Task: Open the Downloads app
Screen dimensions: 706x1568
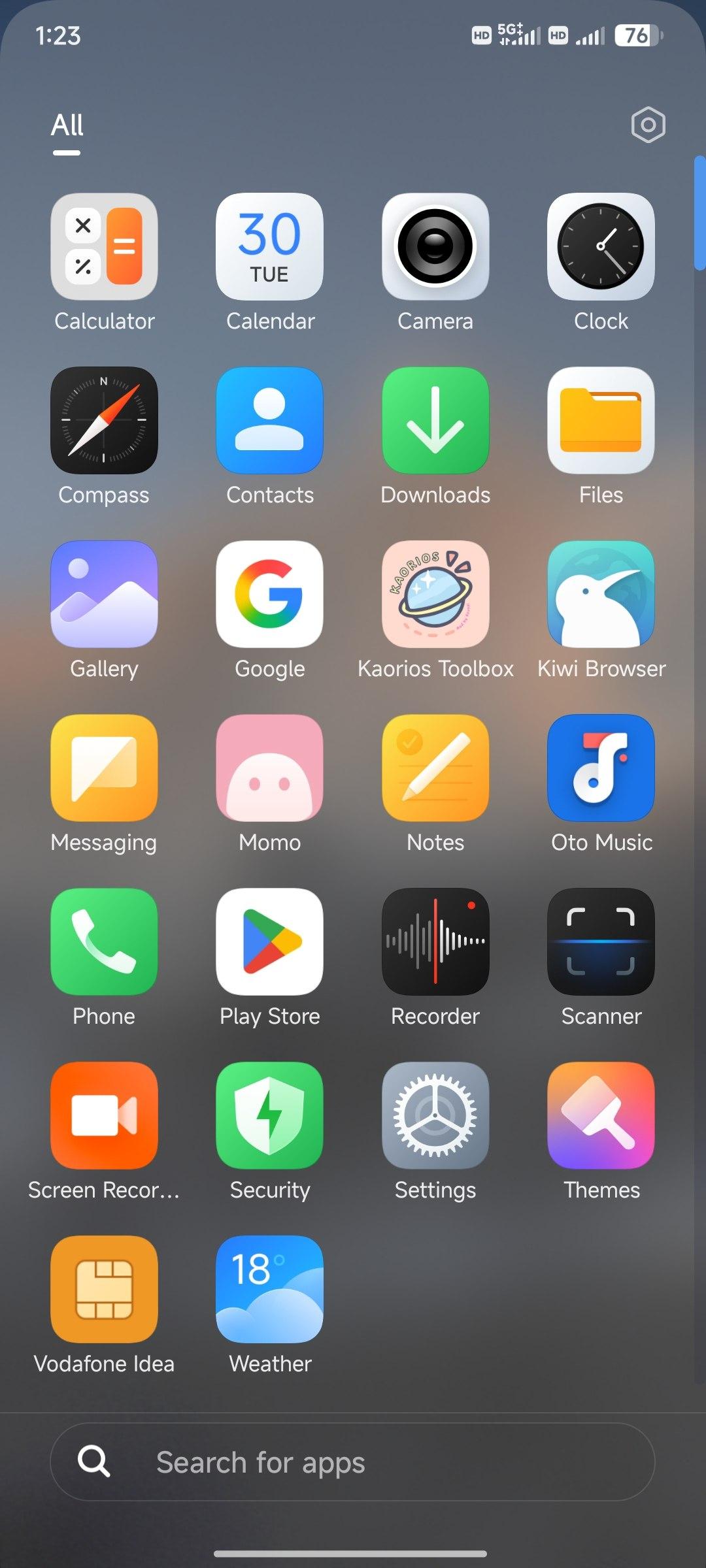Action: click(435, 421)
